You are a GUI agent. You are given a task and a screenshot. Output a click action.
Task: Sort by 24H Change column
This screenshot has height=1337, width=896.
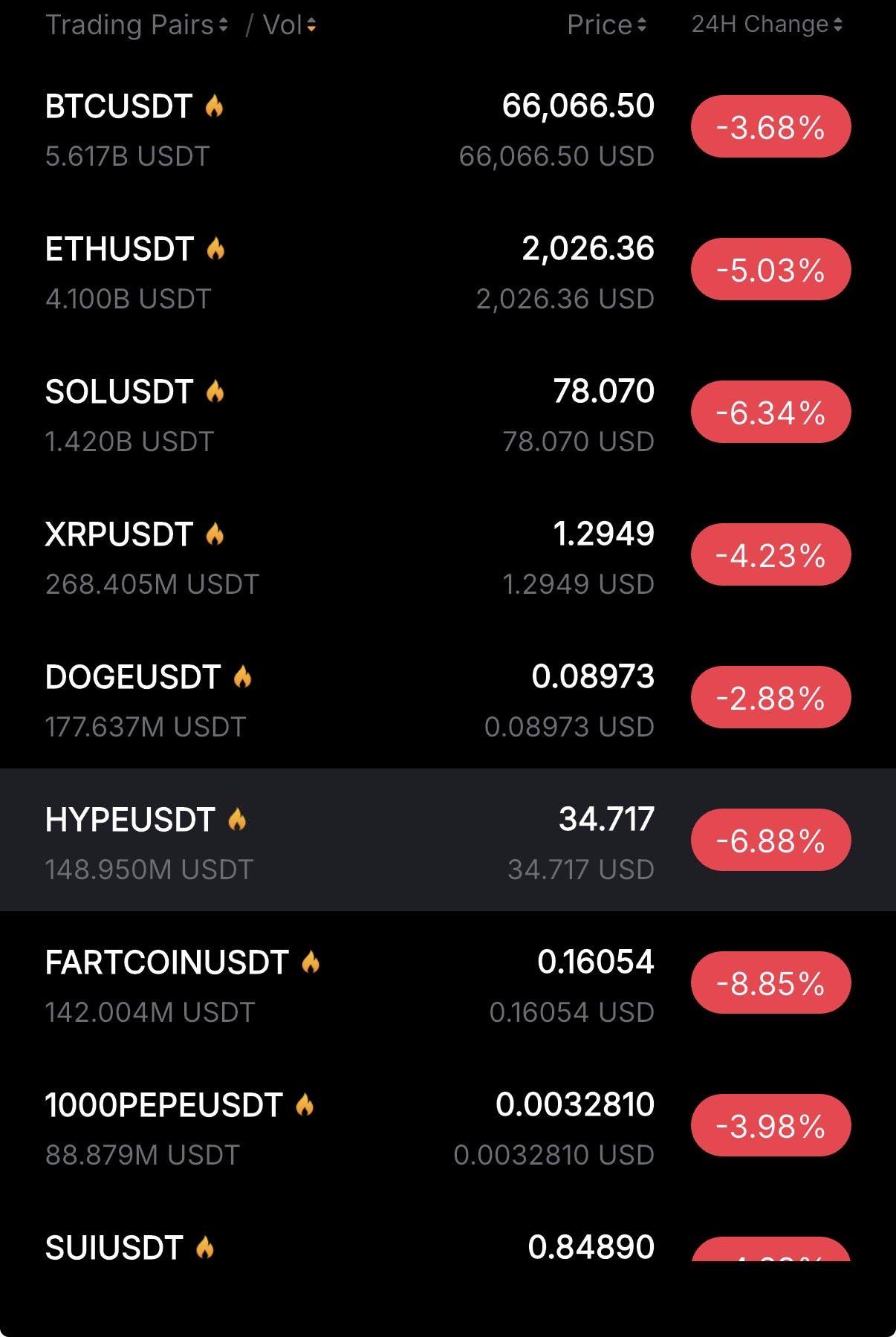(x=767, y=25)
